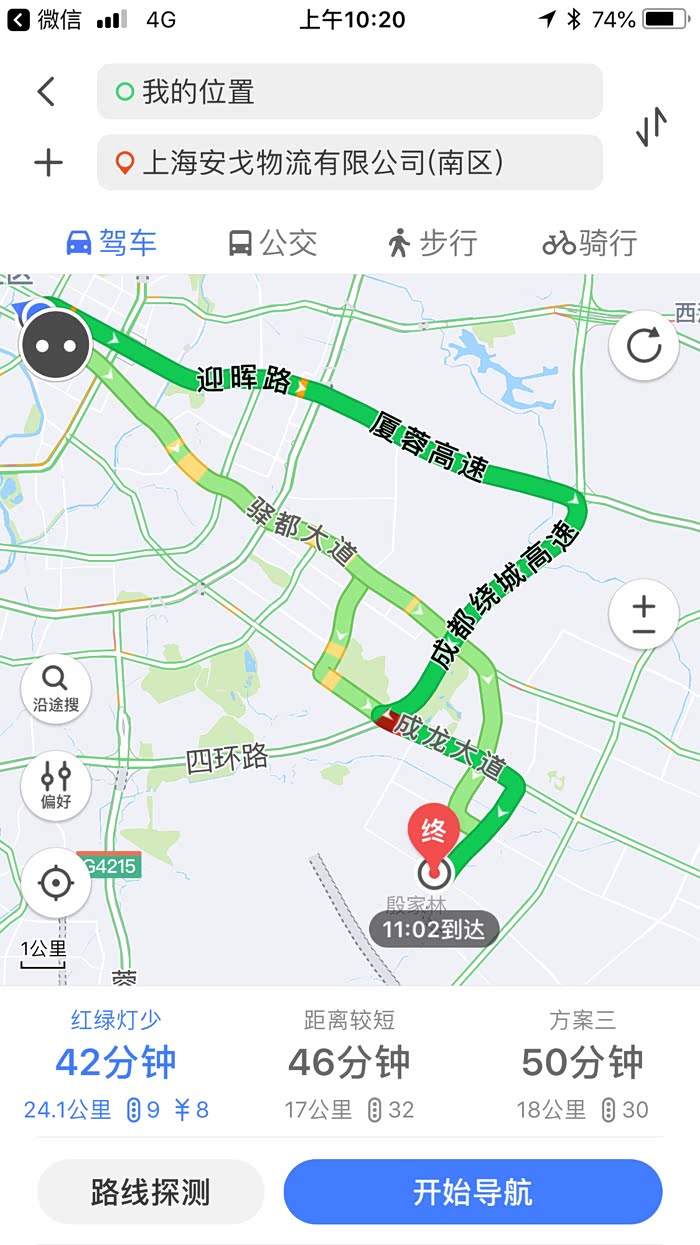Choose the 红绿灯少 42分钟 route

[116, 1063]
